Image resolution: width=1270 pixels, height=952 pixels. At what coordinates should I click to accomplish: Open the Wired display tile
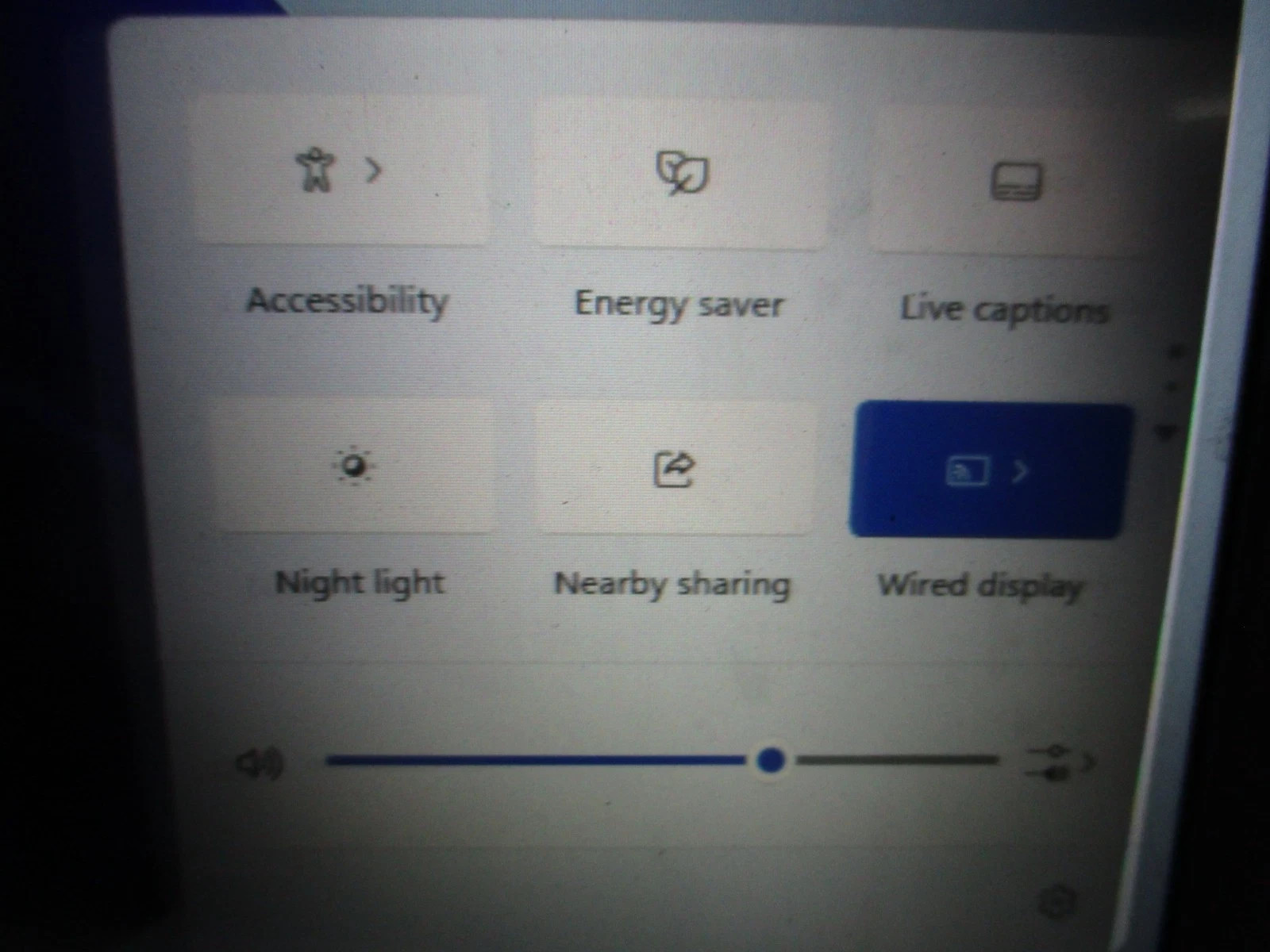(988, 471)
